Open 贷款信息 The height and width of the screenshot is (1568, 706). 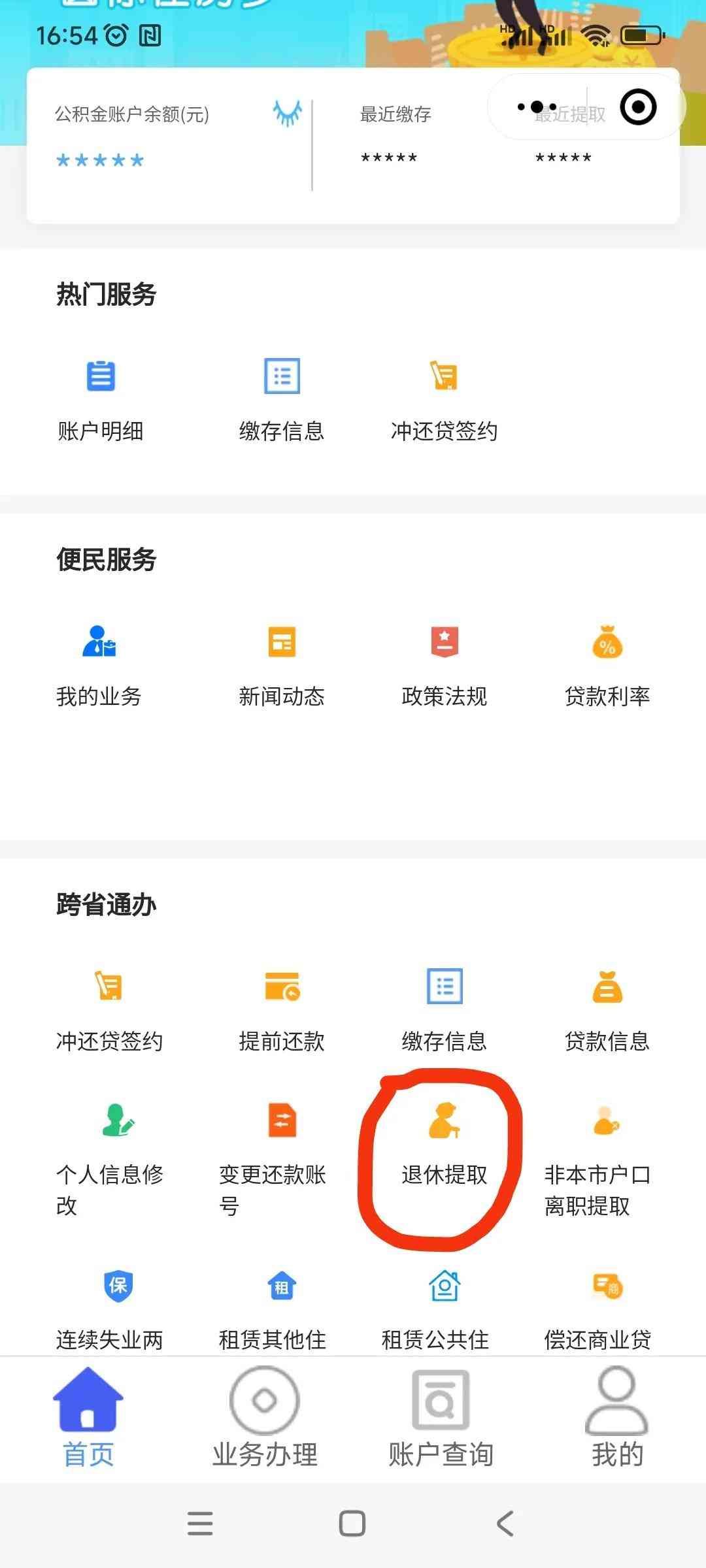(607, 1010)
